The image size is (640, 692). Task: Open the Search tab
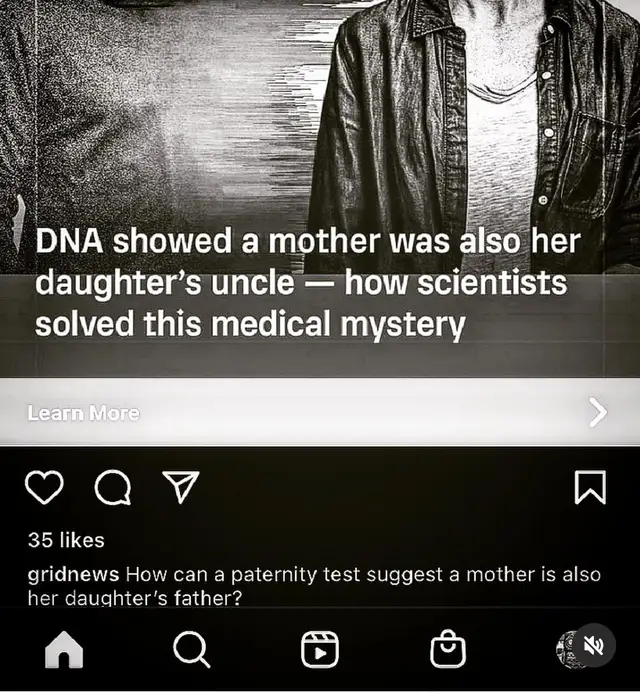pos(191,651)
